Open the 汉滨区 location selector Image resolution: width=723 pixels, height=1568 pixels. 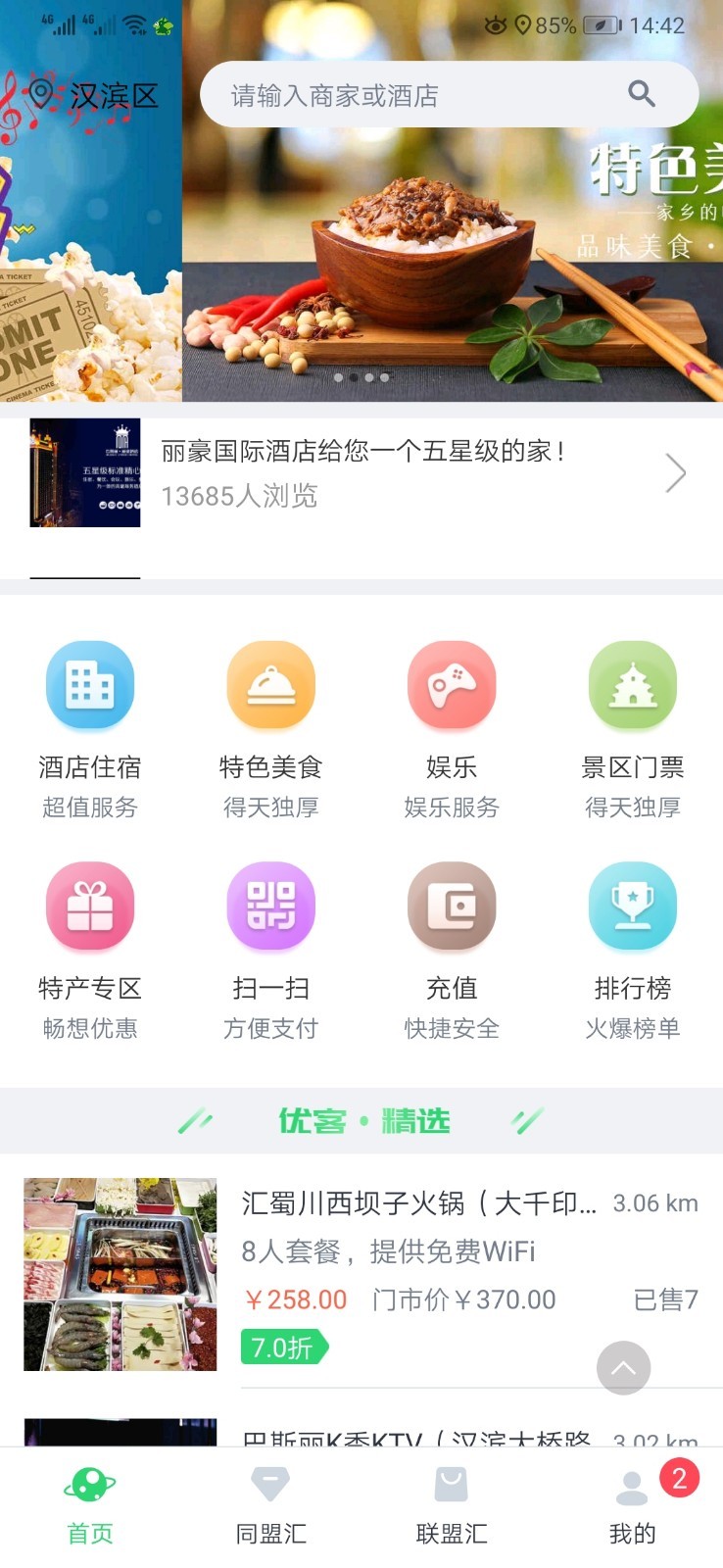coord(95,96)
